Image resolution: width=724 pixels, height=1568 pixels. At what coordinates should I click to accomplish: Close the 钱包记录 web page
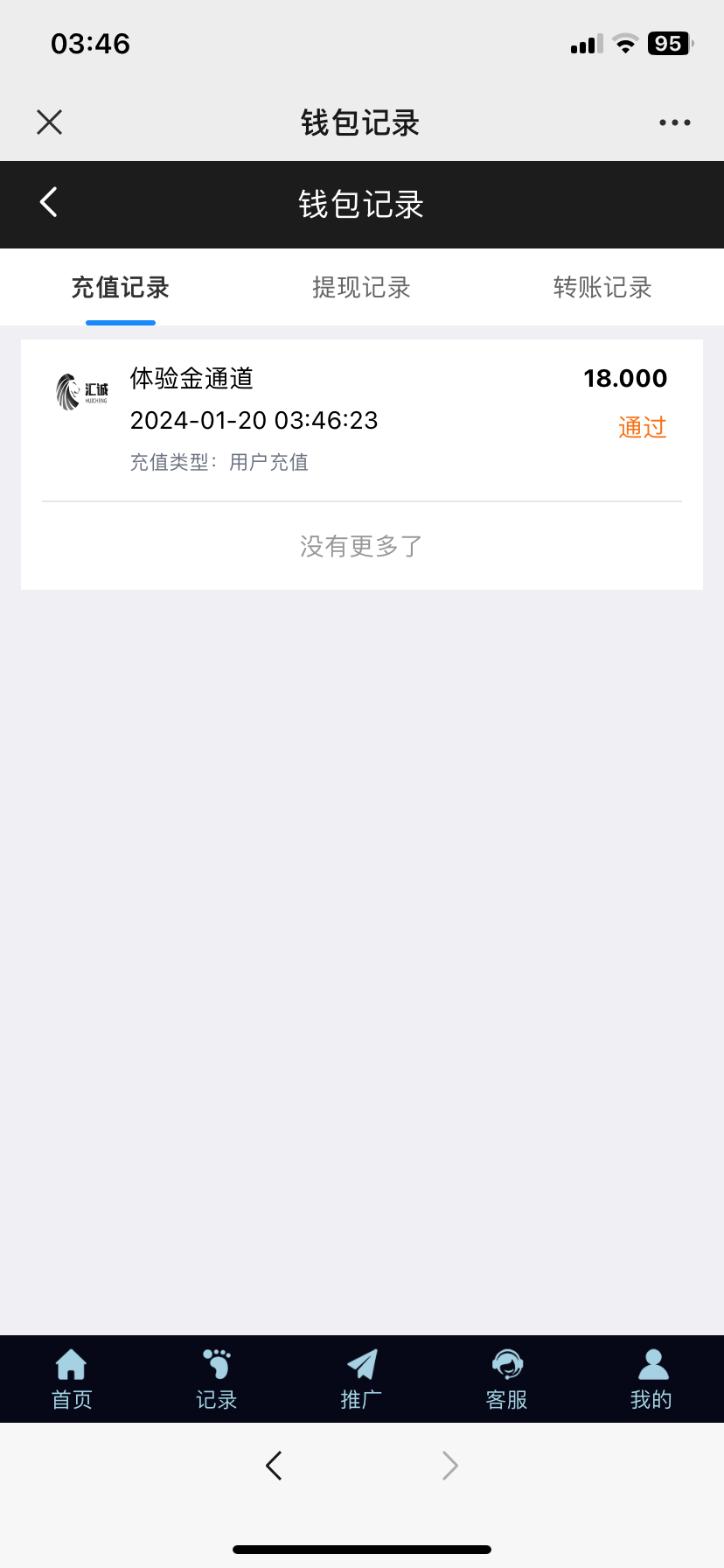(50, 122)
